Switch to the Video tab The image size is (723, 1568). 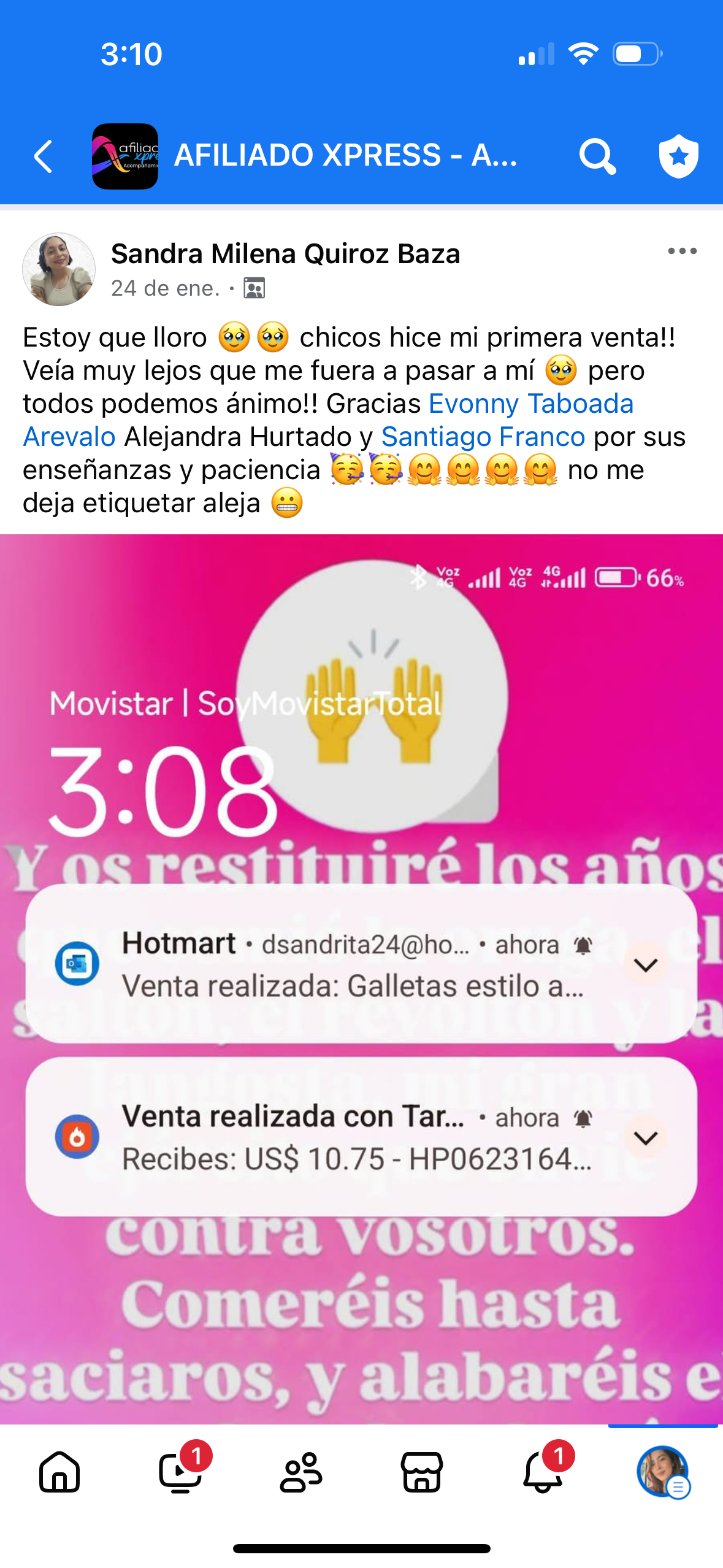click(x=180, y=1471)
